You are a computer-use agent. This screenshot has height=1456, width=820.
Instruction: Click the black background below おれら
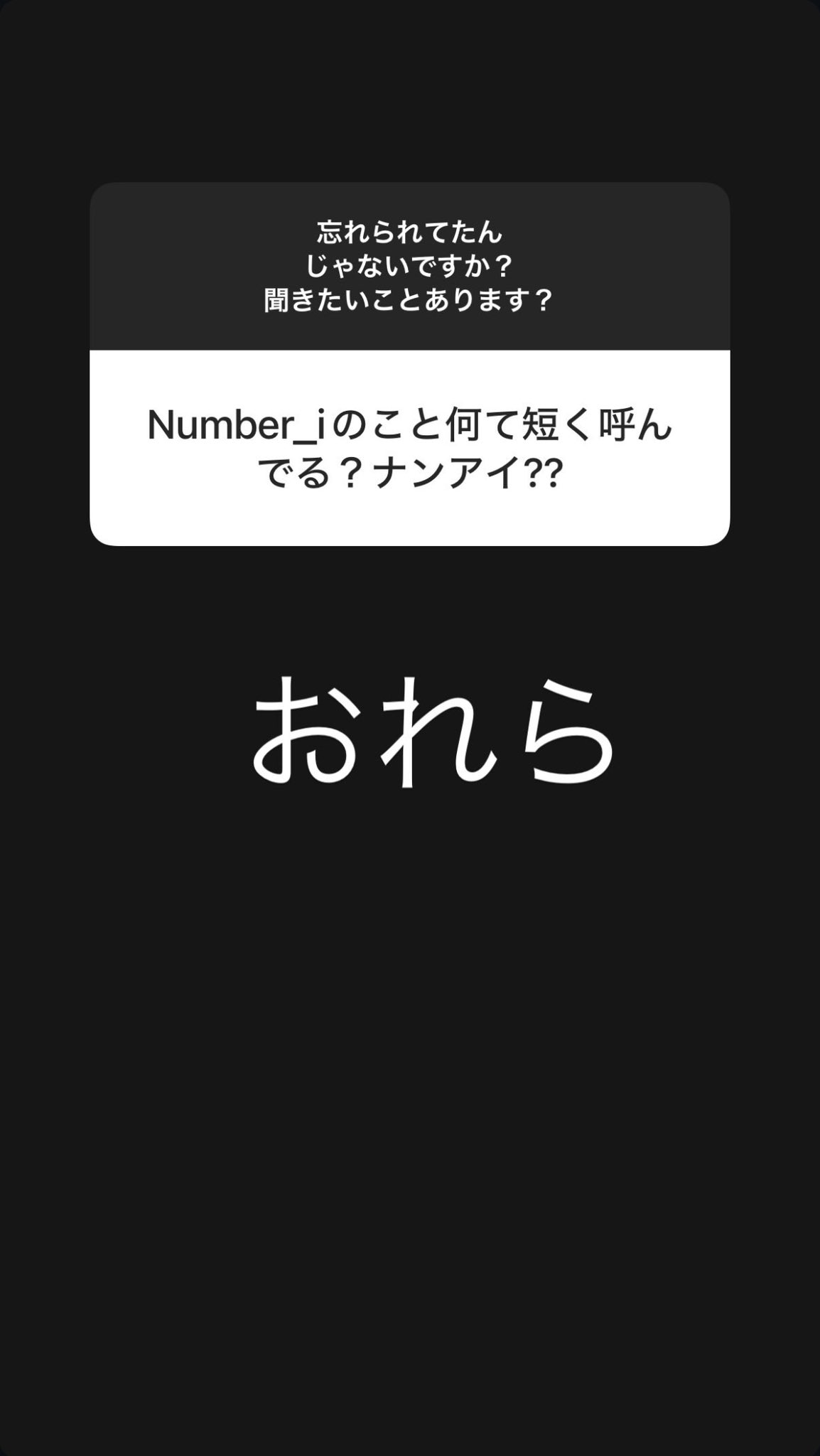pos(410,1066)
